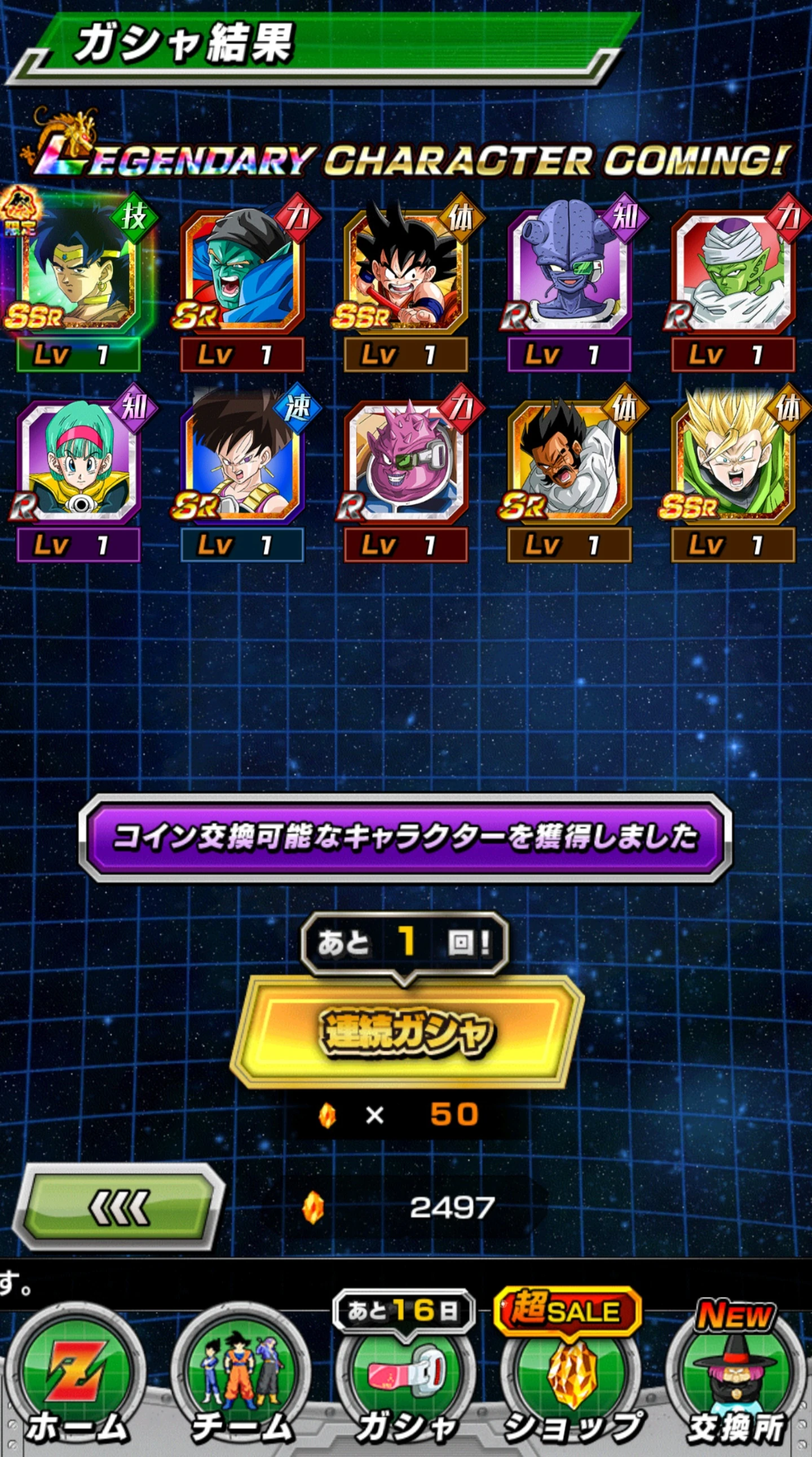
Task: Select the SSR Broly card
Action: click(79, 271)
